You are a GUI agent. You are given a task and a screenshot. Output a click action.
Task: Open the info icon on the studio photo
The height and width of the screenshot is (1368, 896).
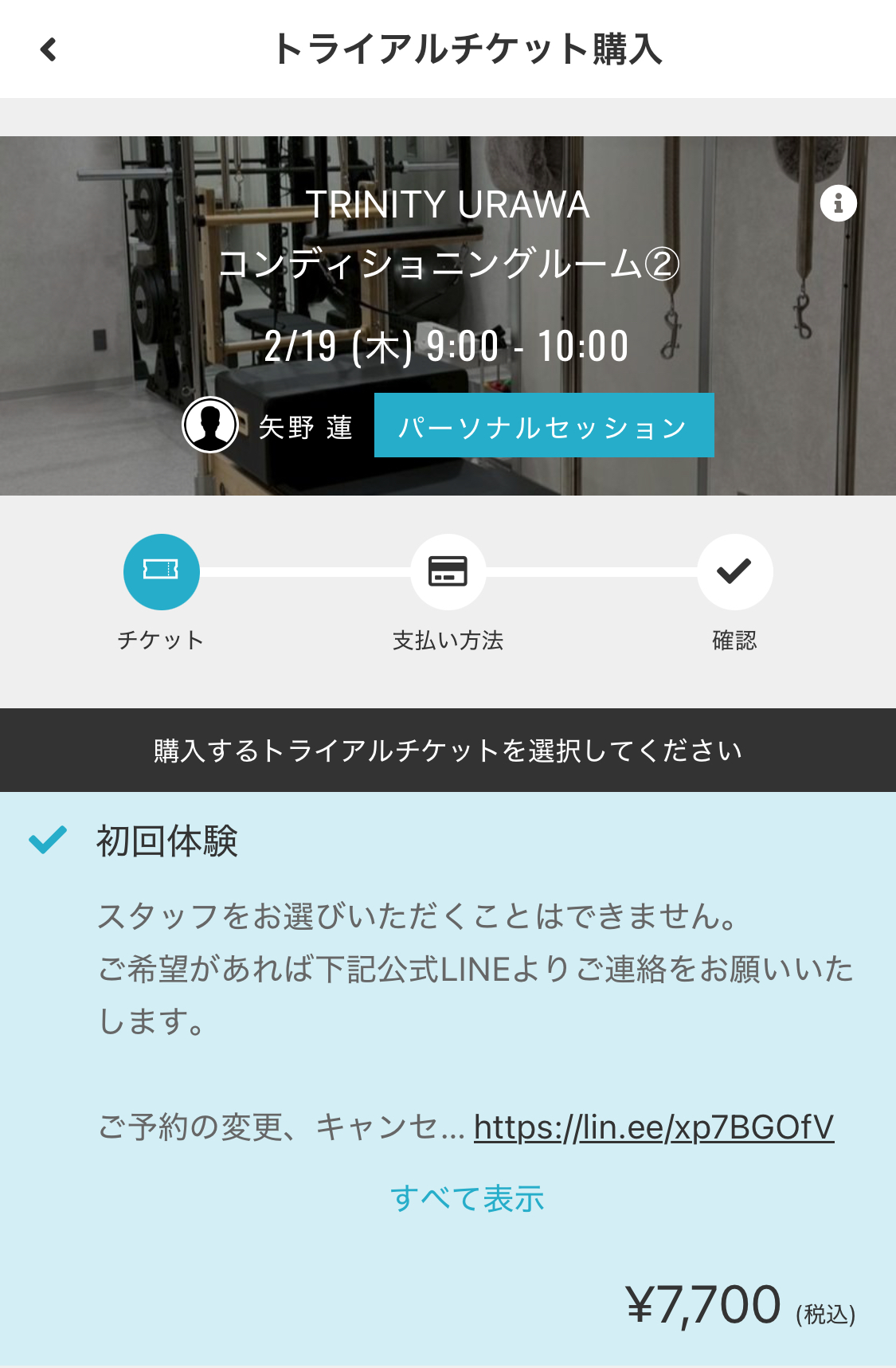click(836, 202)
